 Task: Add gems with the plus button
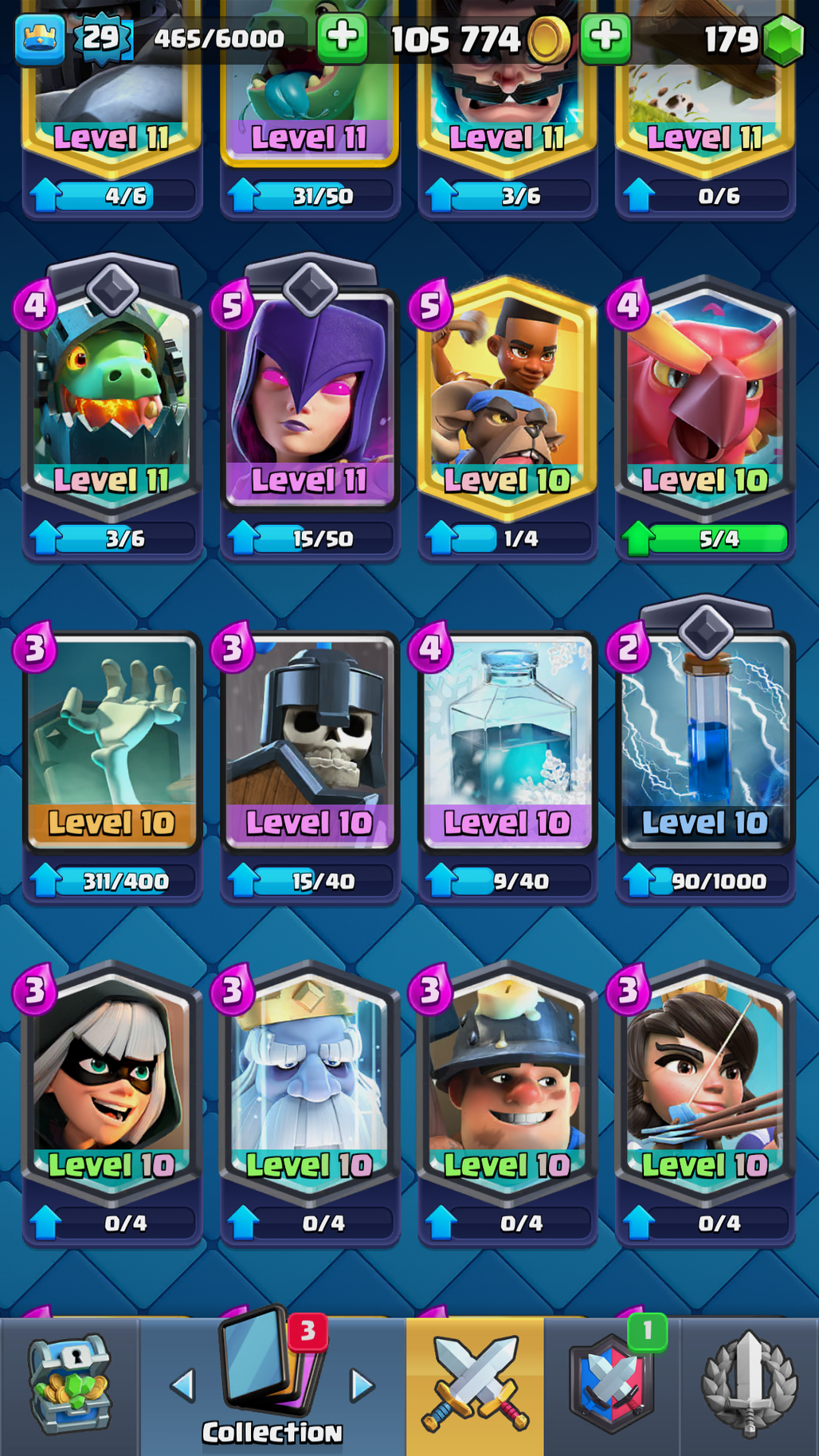[605, 37]
